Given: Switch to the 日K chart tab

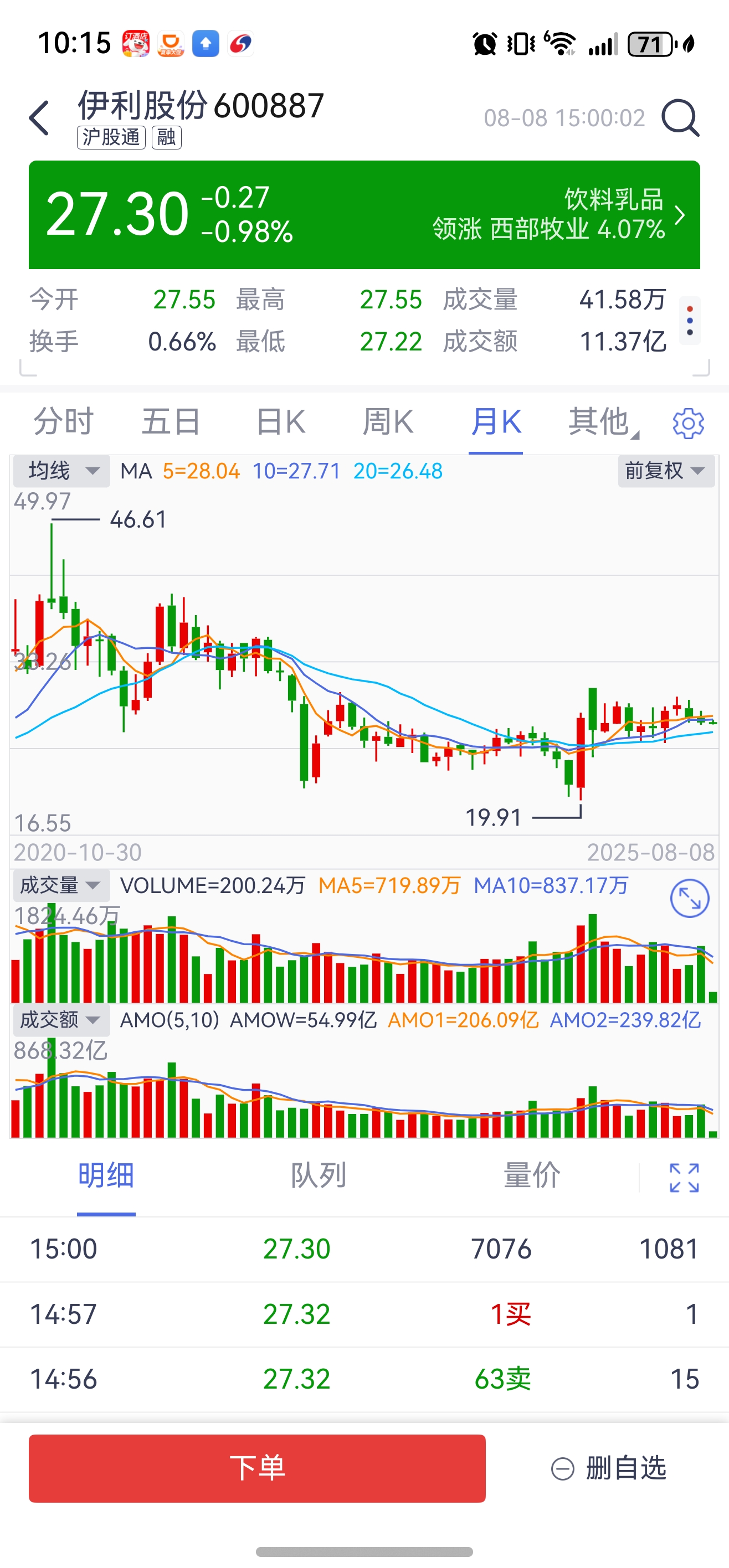Looking at the screenshot, I should tap(280, 422).
